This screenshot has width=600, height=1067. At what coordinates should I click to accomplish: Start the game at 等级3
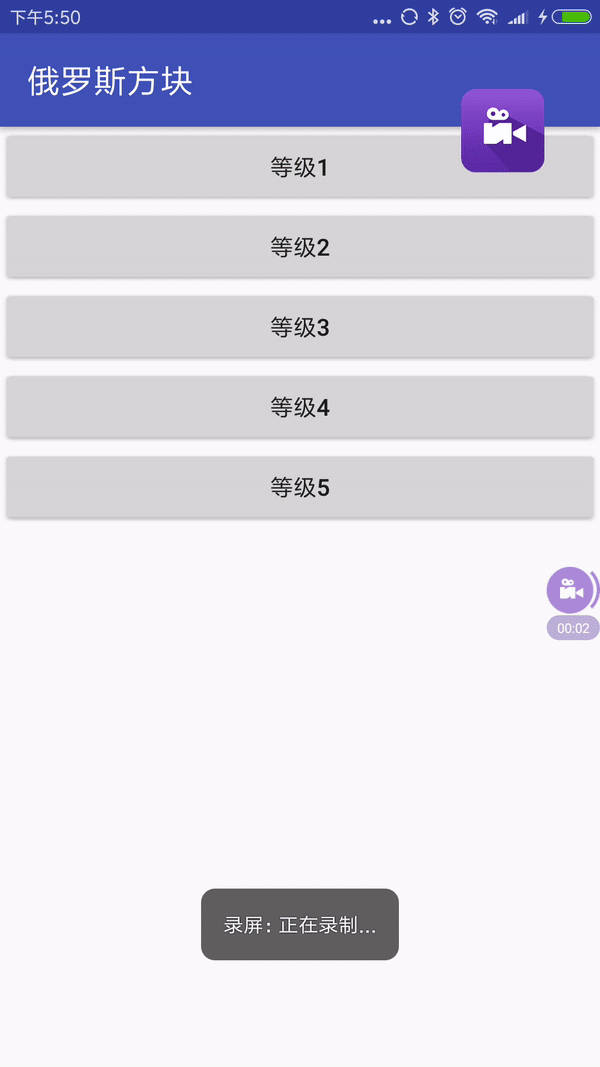click(x=300, y=327)
